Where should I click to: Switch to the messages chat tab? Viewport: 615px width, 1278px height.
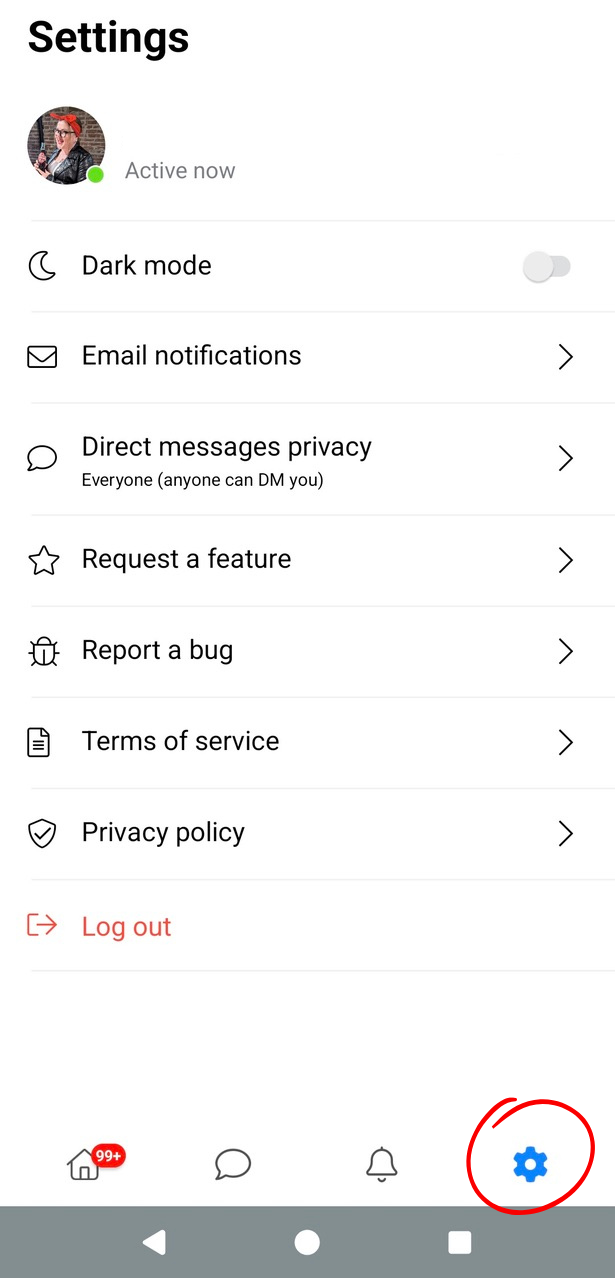tap(233, 1164)
